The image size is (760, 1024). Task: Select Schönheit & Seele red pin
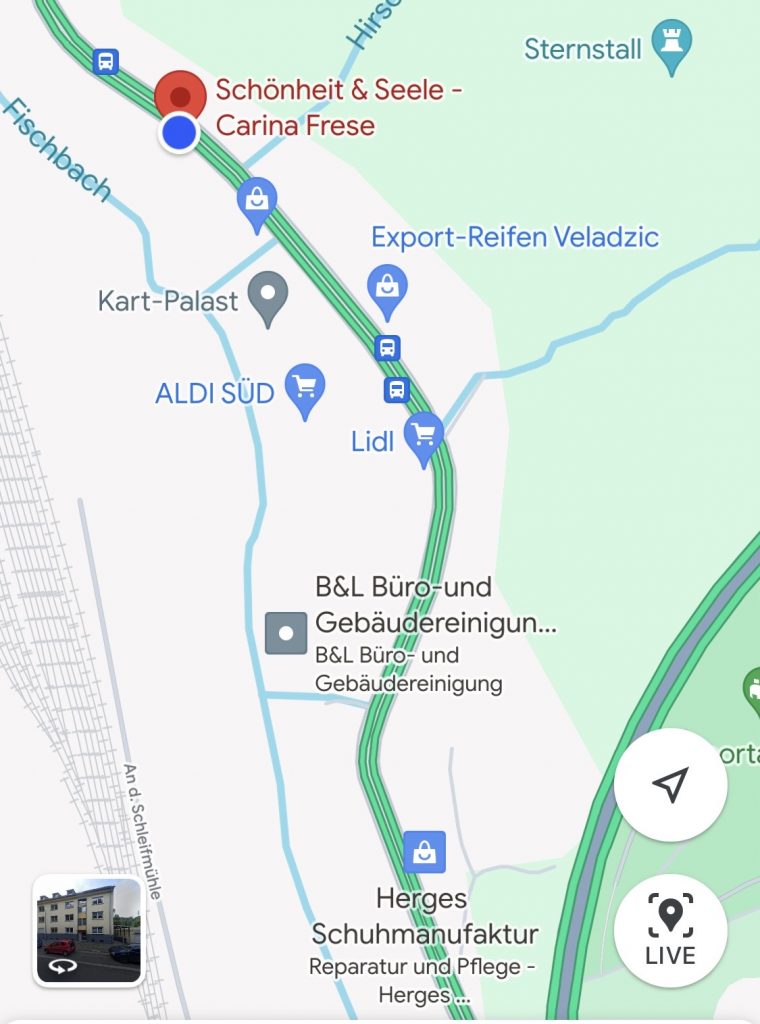[180, 95]
